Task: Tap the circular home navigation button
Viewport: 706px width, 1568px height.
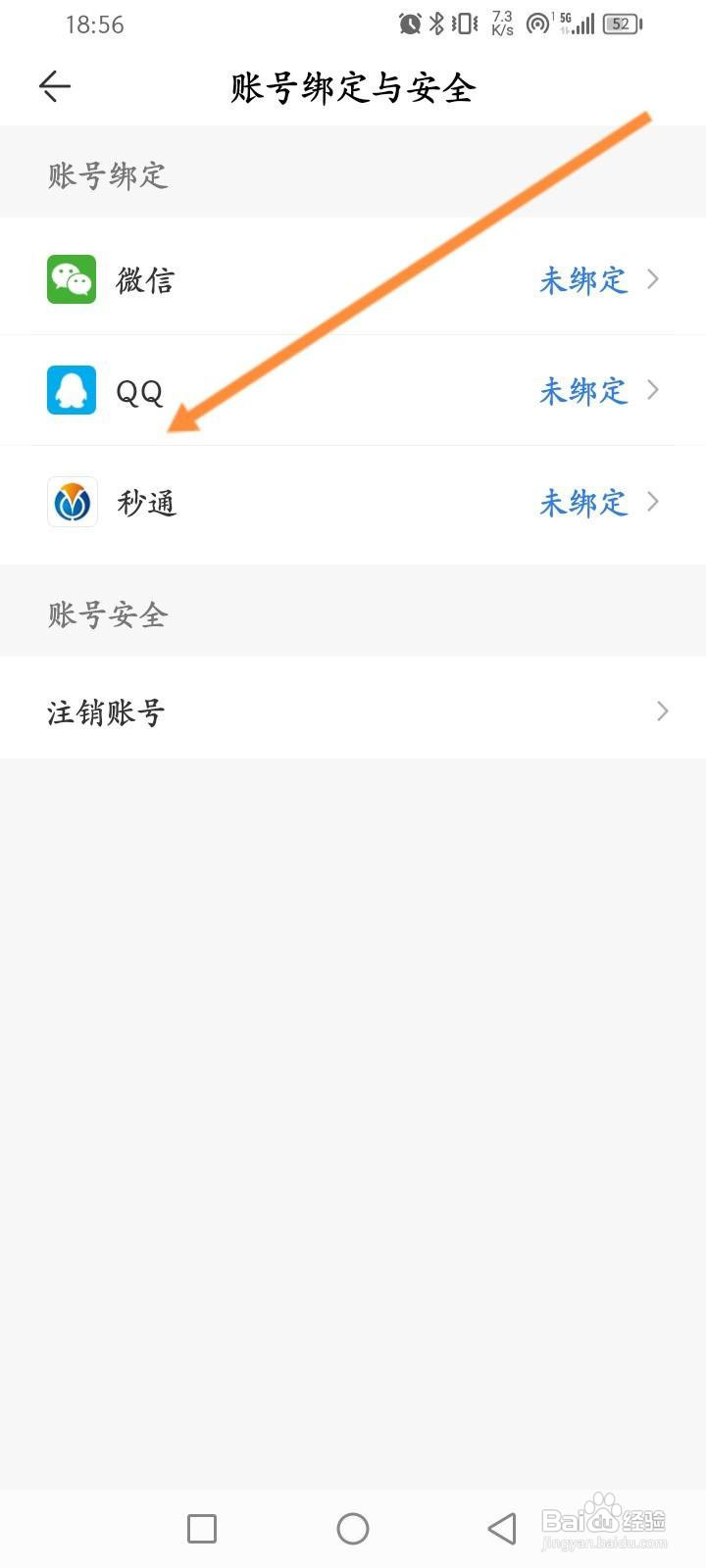Action: pos(353,1528)
